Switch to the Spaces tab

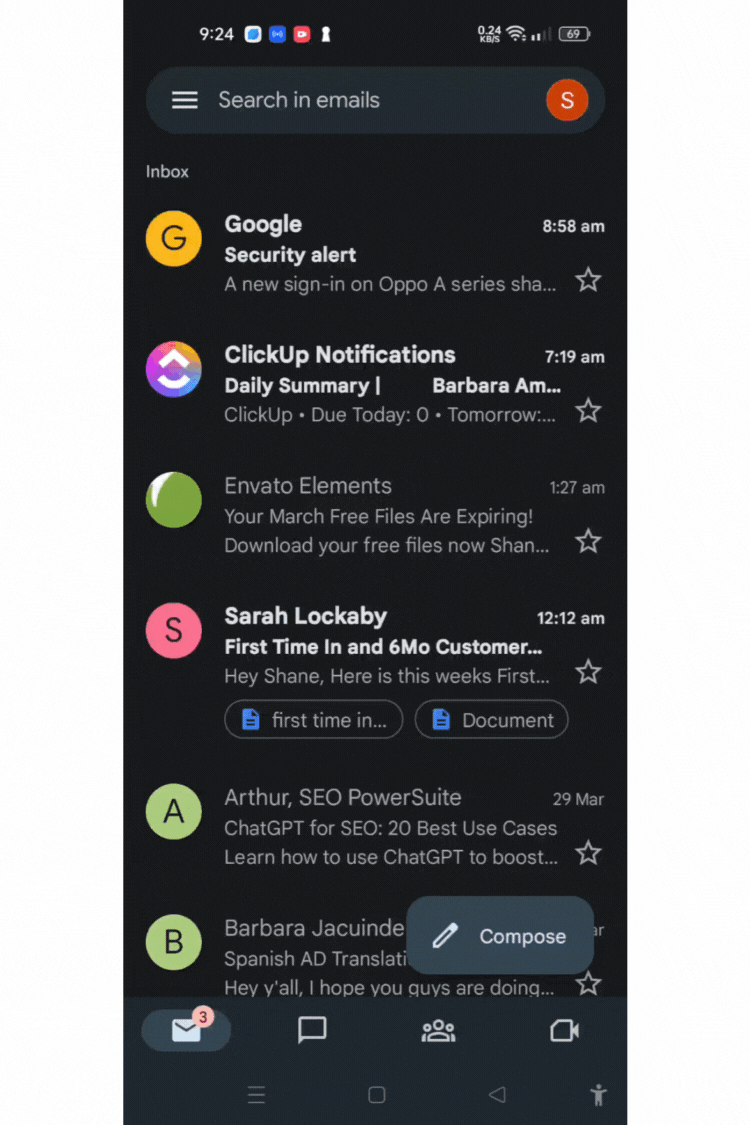tap(438, 1030)
